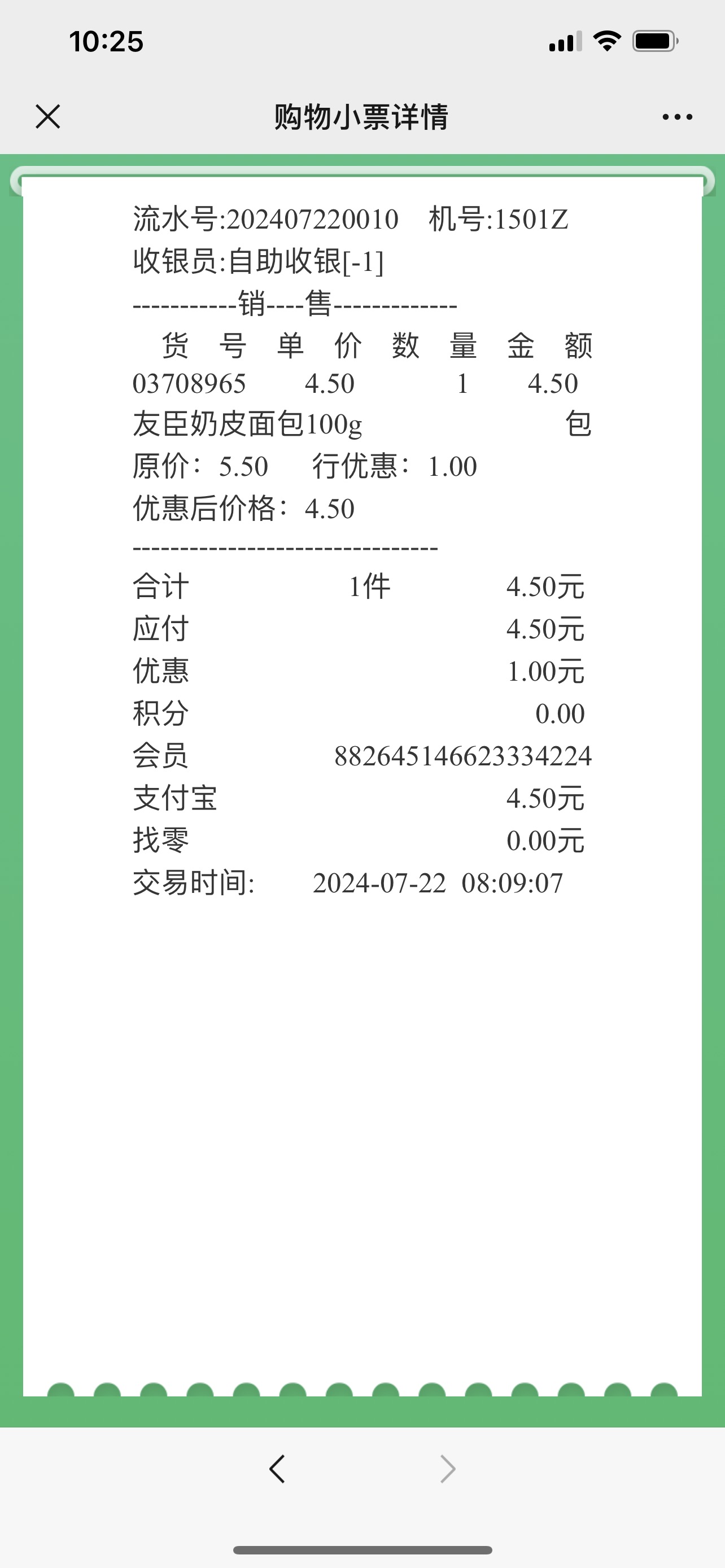This screenshot has width=725, height=1568.
Task: Go back to the previous page
Action: [277, 1469]
